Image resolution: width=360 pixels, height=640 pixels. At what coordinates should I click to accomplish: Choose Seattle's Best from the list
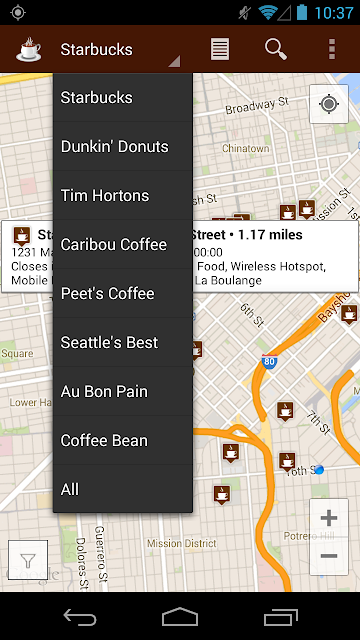point(122,342)
